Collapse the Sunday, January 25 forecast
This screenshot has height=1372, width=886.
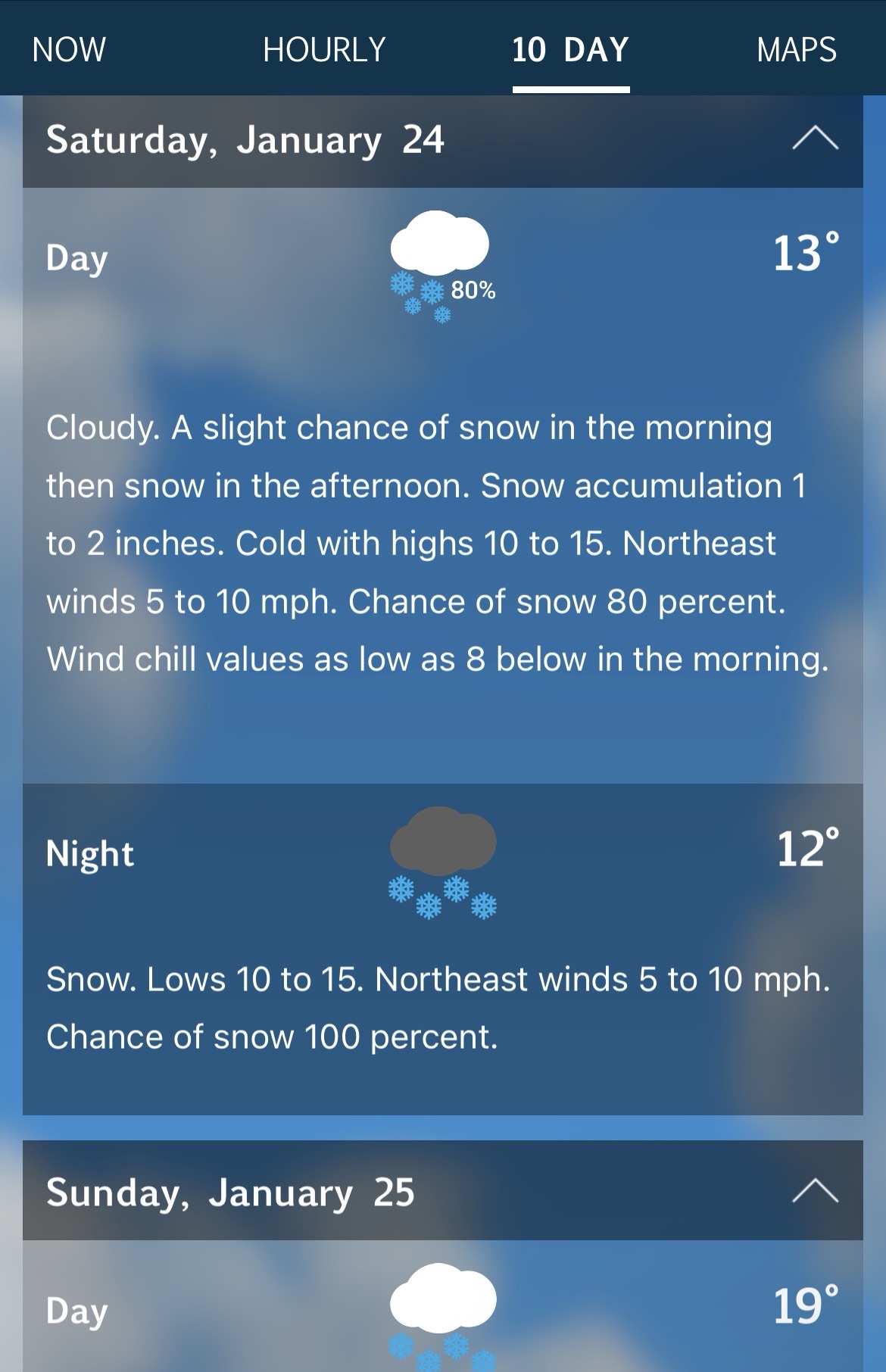click(815, 1192)
